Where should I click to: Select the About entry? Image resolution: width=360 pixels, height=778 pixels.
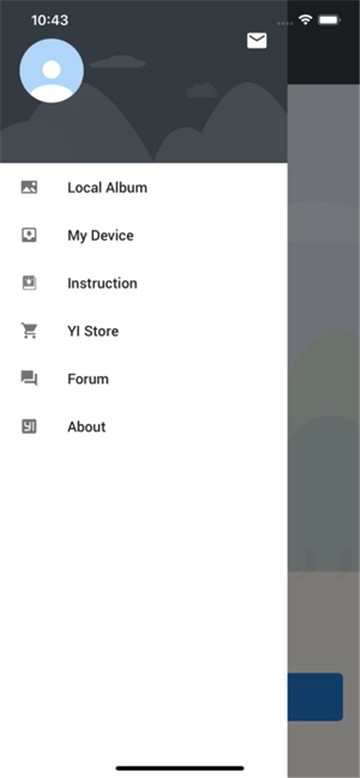pos(144,427)
